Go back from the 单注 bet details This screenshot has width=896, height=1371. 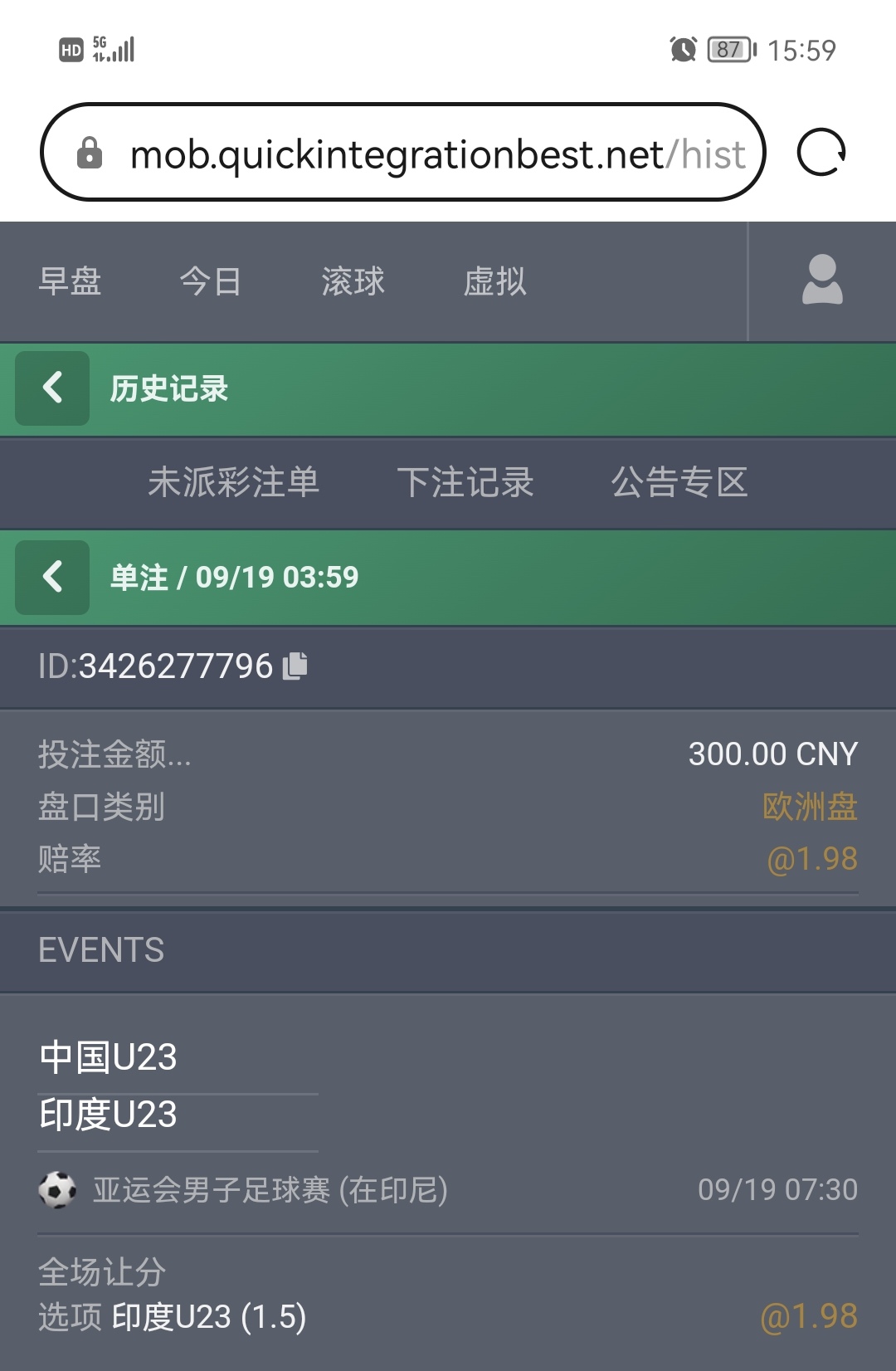tap(52, 578)
